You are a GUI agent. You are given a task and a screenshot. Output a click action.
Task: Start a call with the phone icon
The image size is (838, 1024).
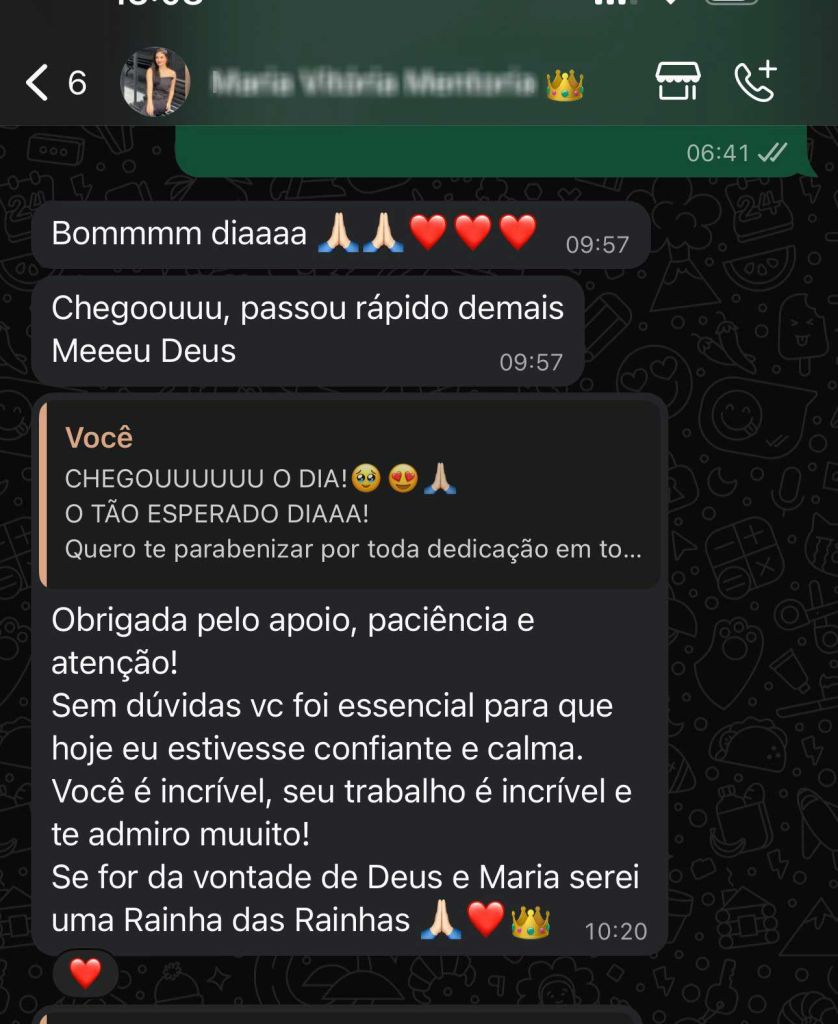[755, 82]
